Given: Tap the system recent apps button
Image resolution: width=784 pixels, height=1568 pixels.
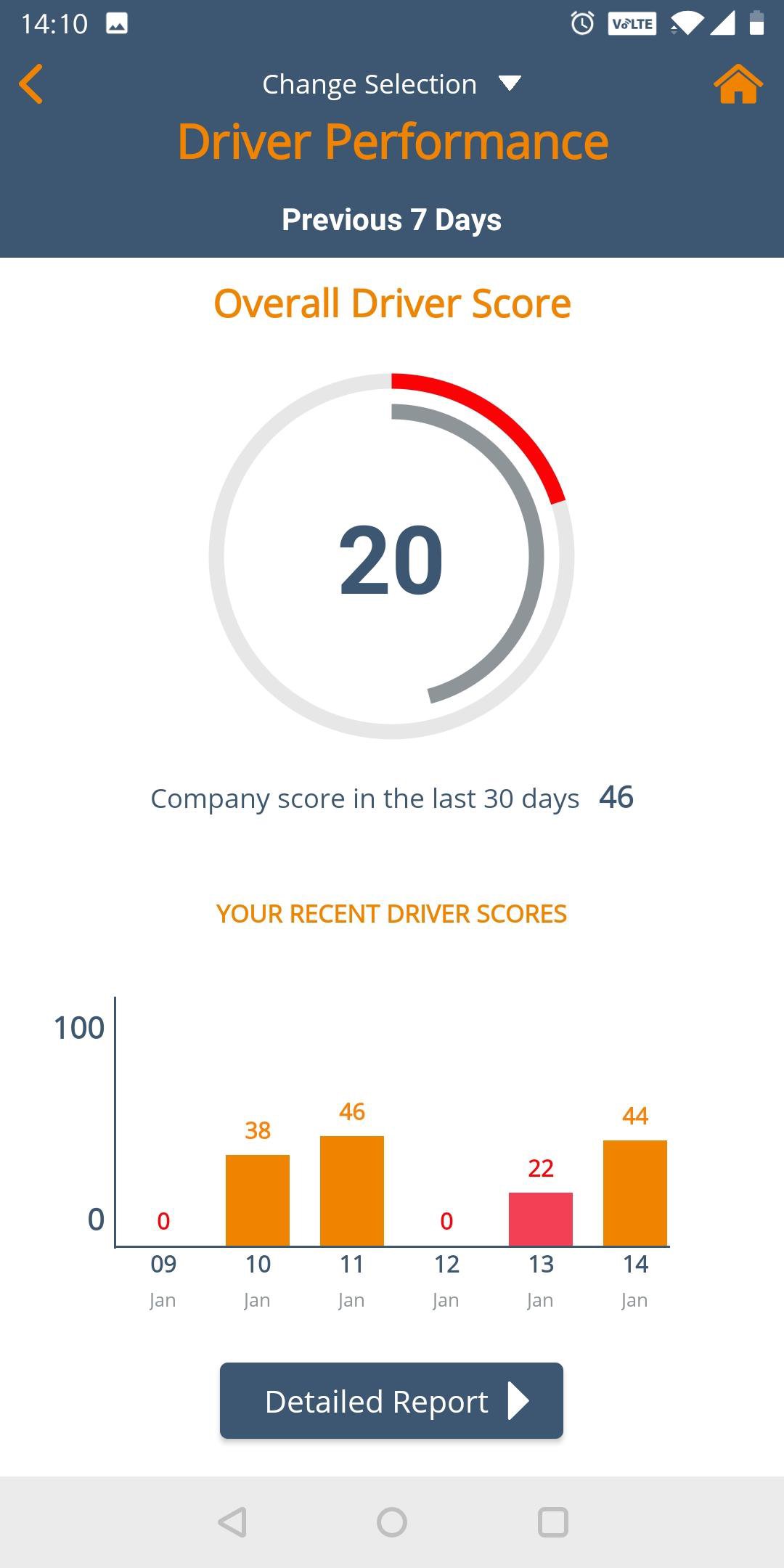Looking at the screenshot, I should [x=552, y=1522].
